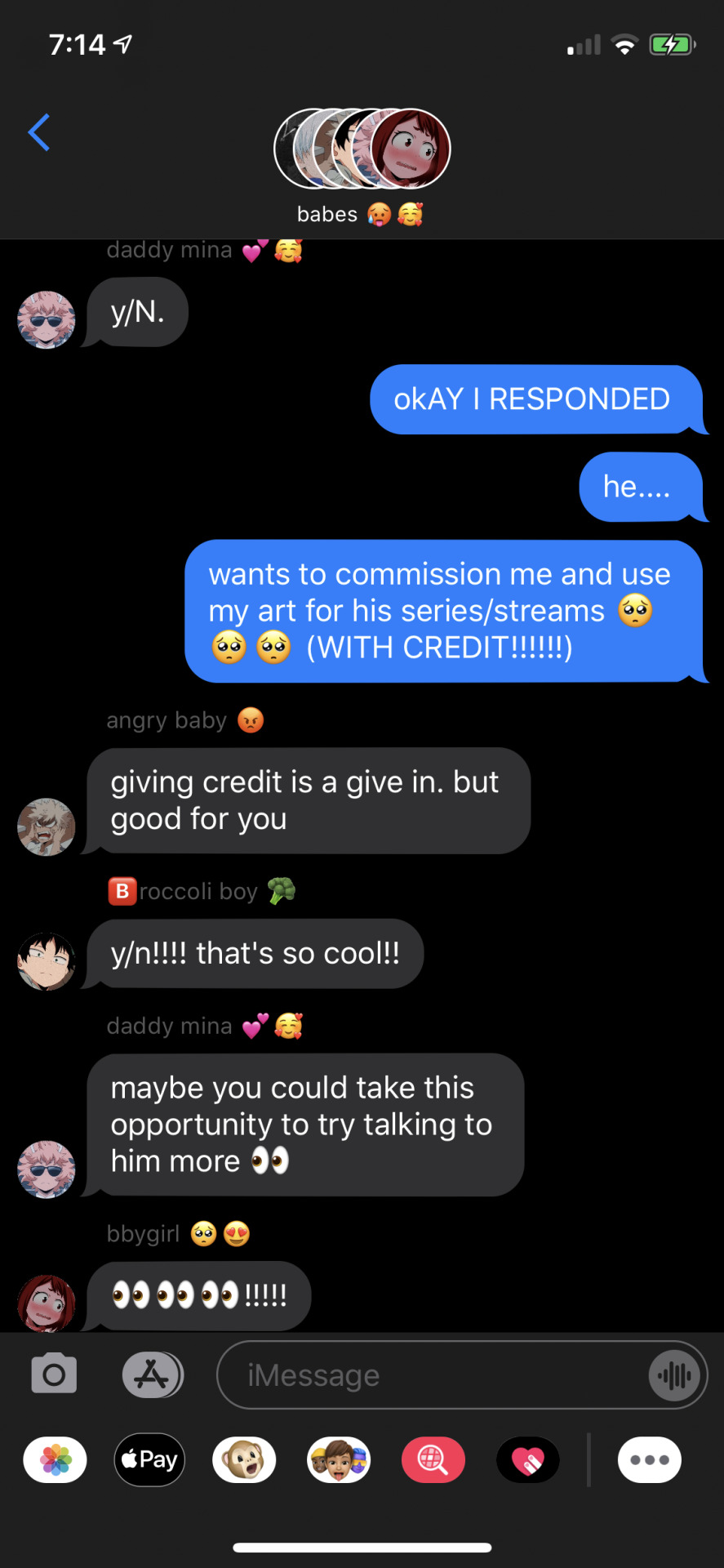The height and width of the screenshot is (1568, 724).
Task: Open the Memoji stickers app
Action: pos(339,1459)
